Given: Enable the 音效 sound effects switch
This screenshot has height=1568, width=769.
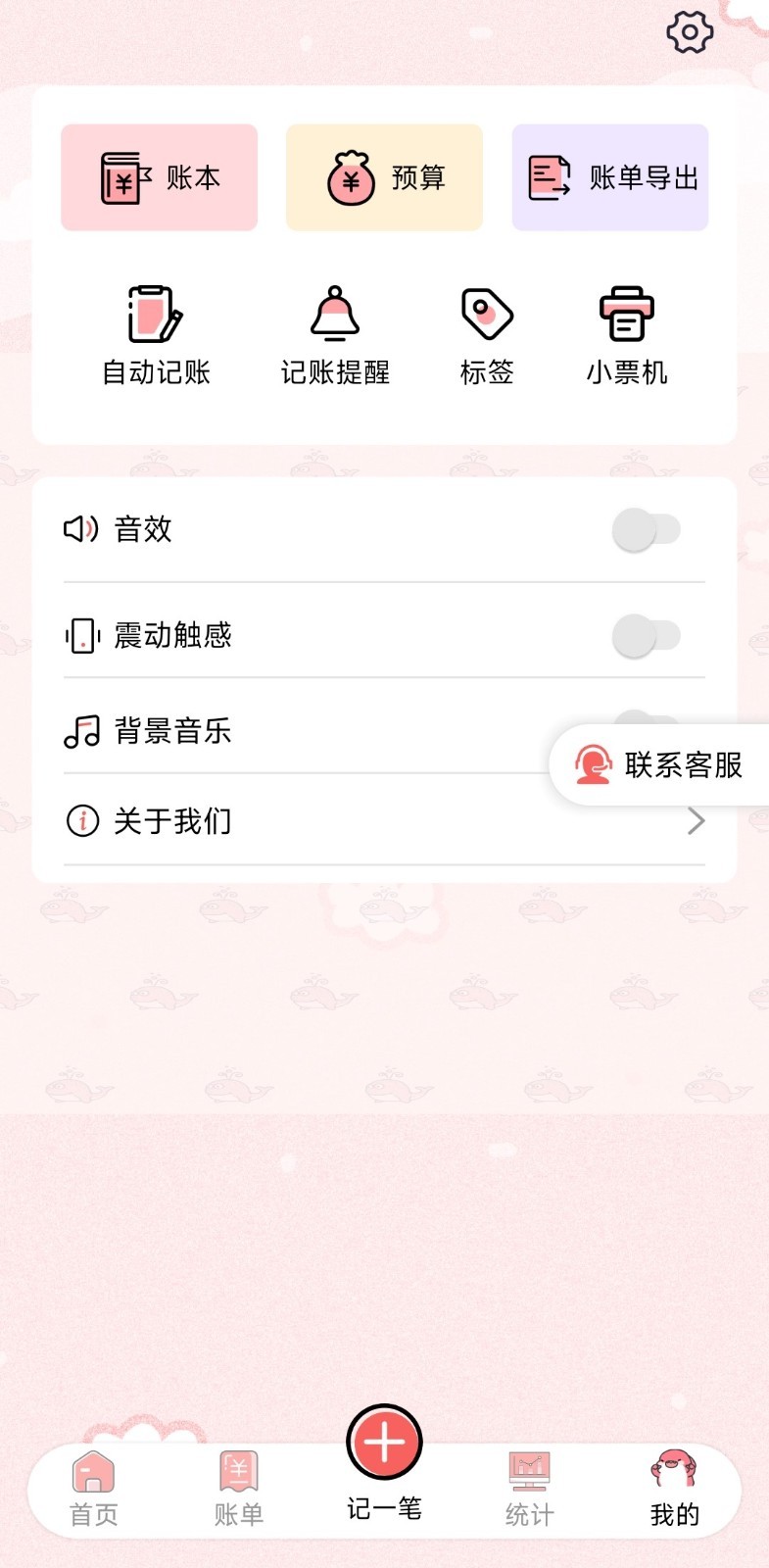Looking at the screenshot, I should (x=647, y=529).
